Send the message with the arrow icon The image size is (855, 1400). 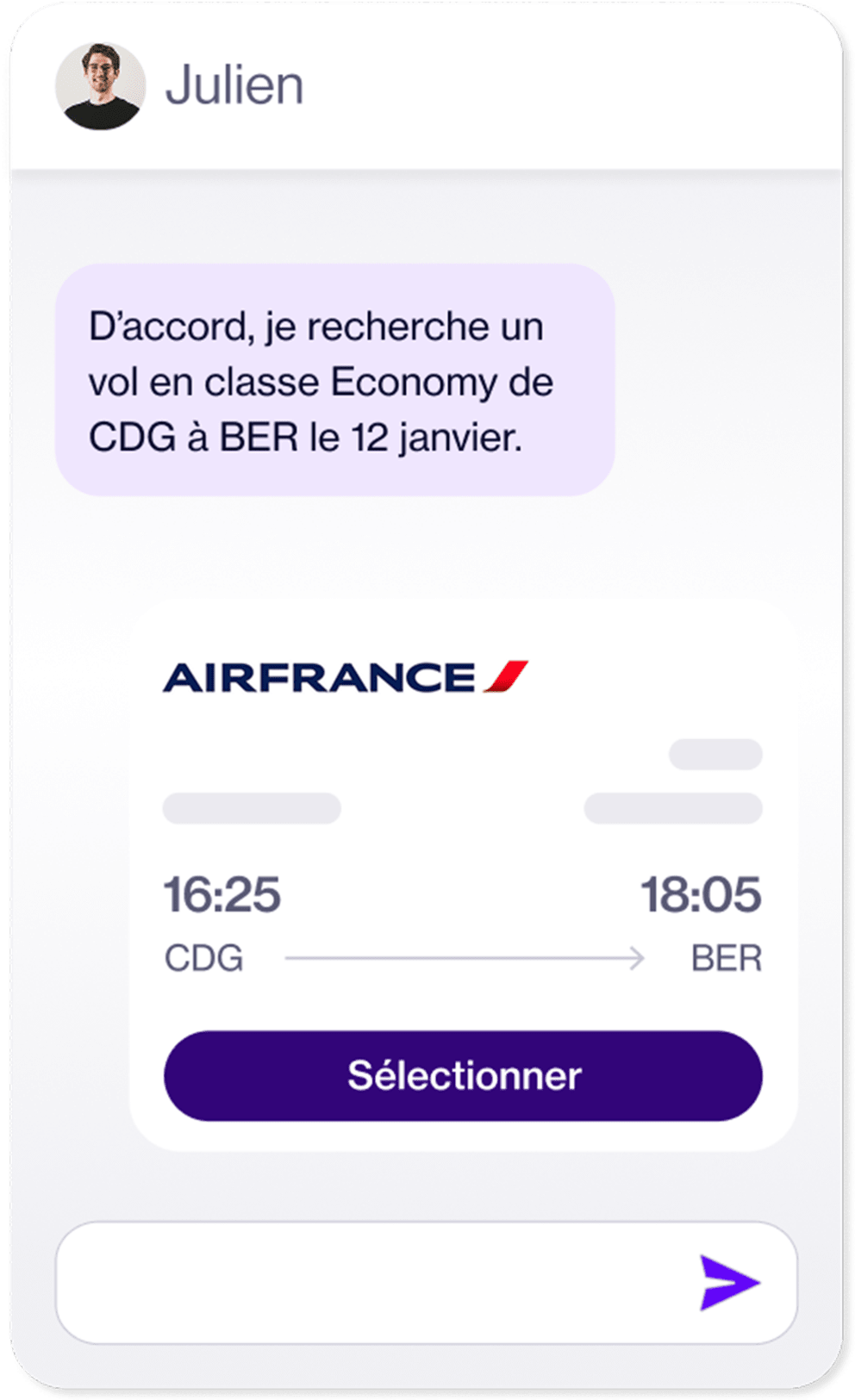(x=728, y=1283)
